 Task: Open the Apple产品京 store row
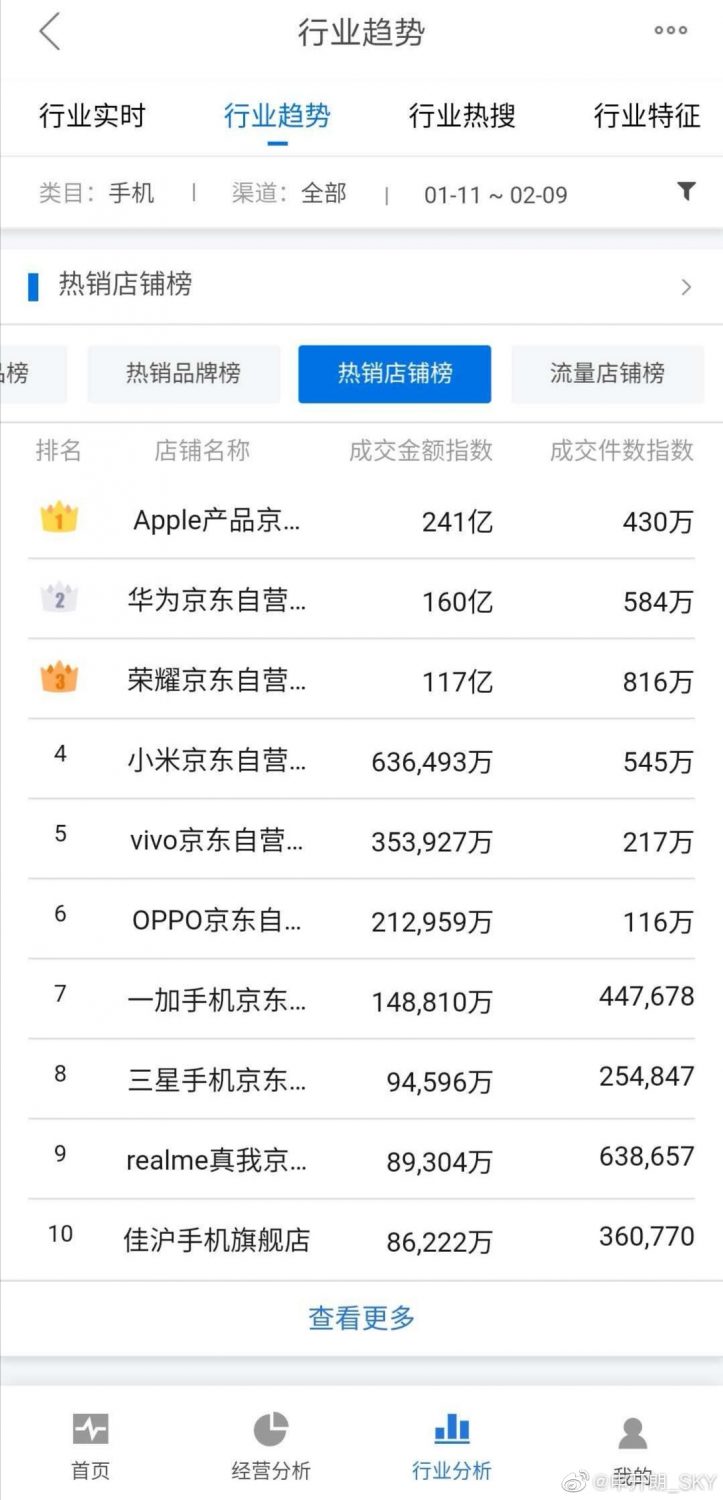(361, 520)
